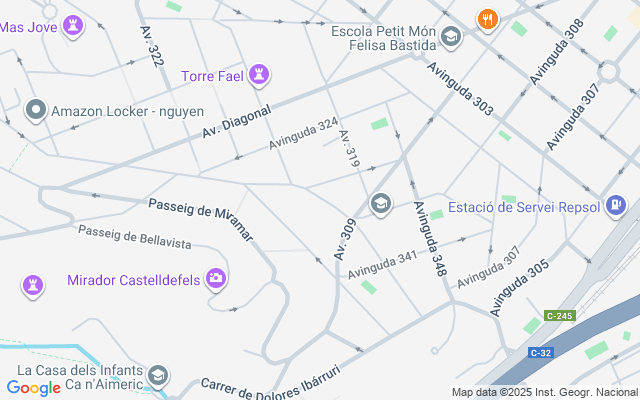Tap La Casa dels Infants Ca n'Aimeric marker
The image size is (640, 400).
tap(158, 375)
